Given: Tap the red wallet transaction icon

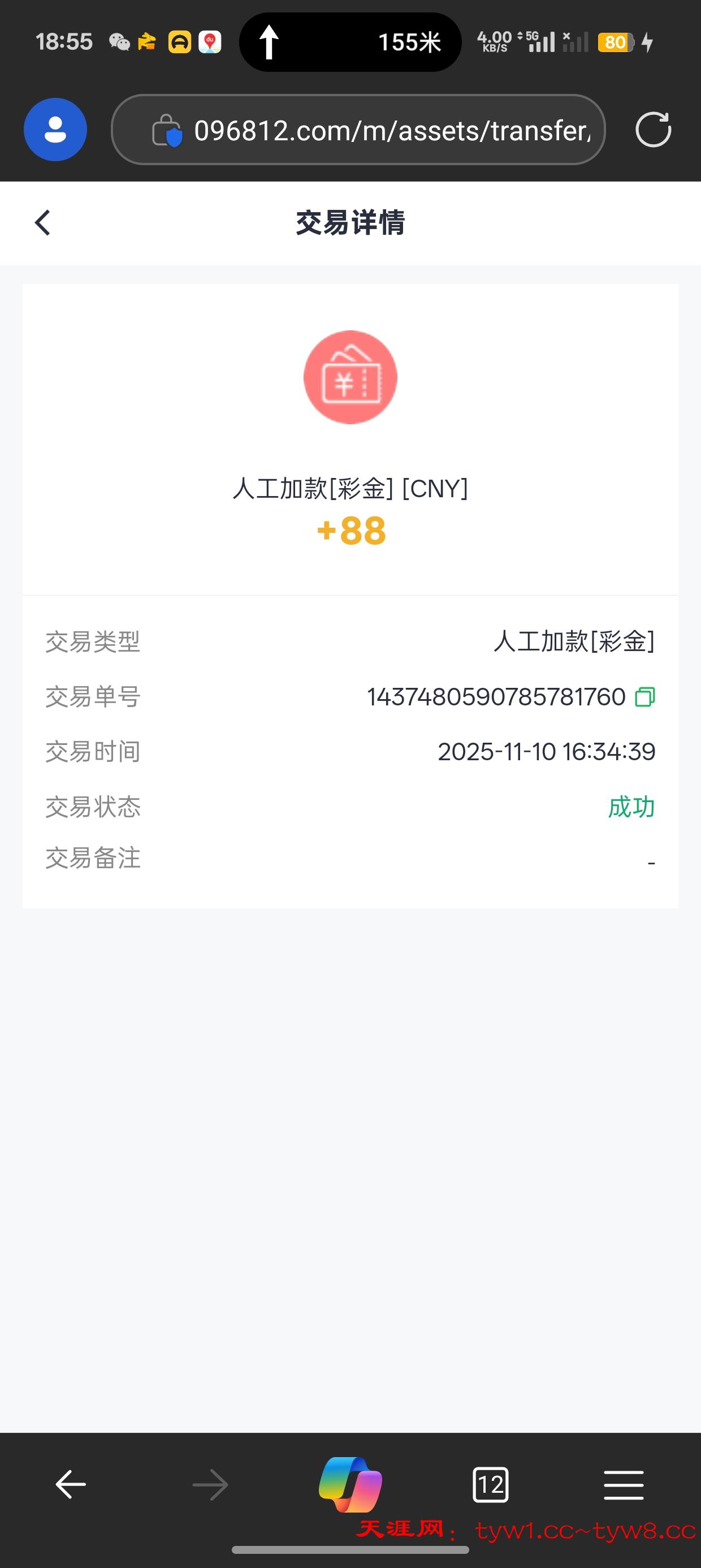Looking at the screenshot, I should click(350, 377).
